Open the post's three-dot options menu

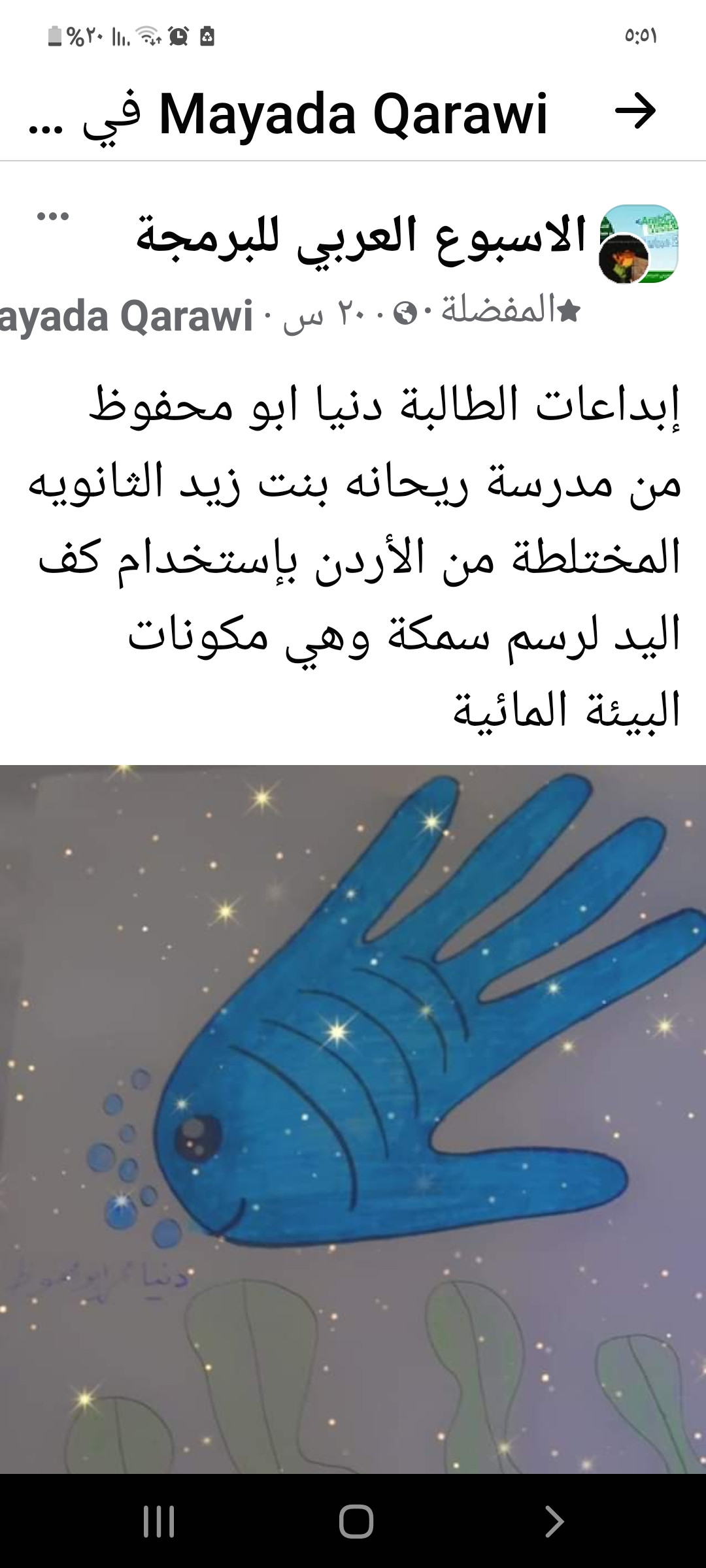(x=53, y=217)
